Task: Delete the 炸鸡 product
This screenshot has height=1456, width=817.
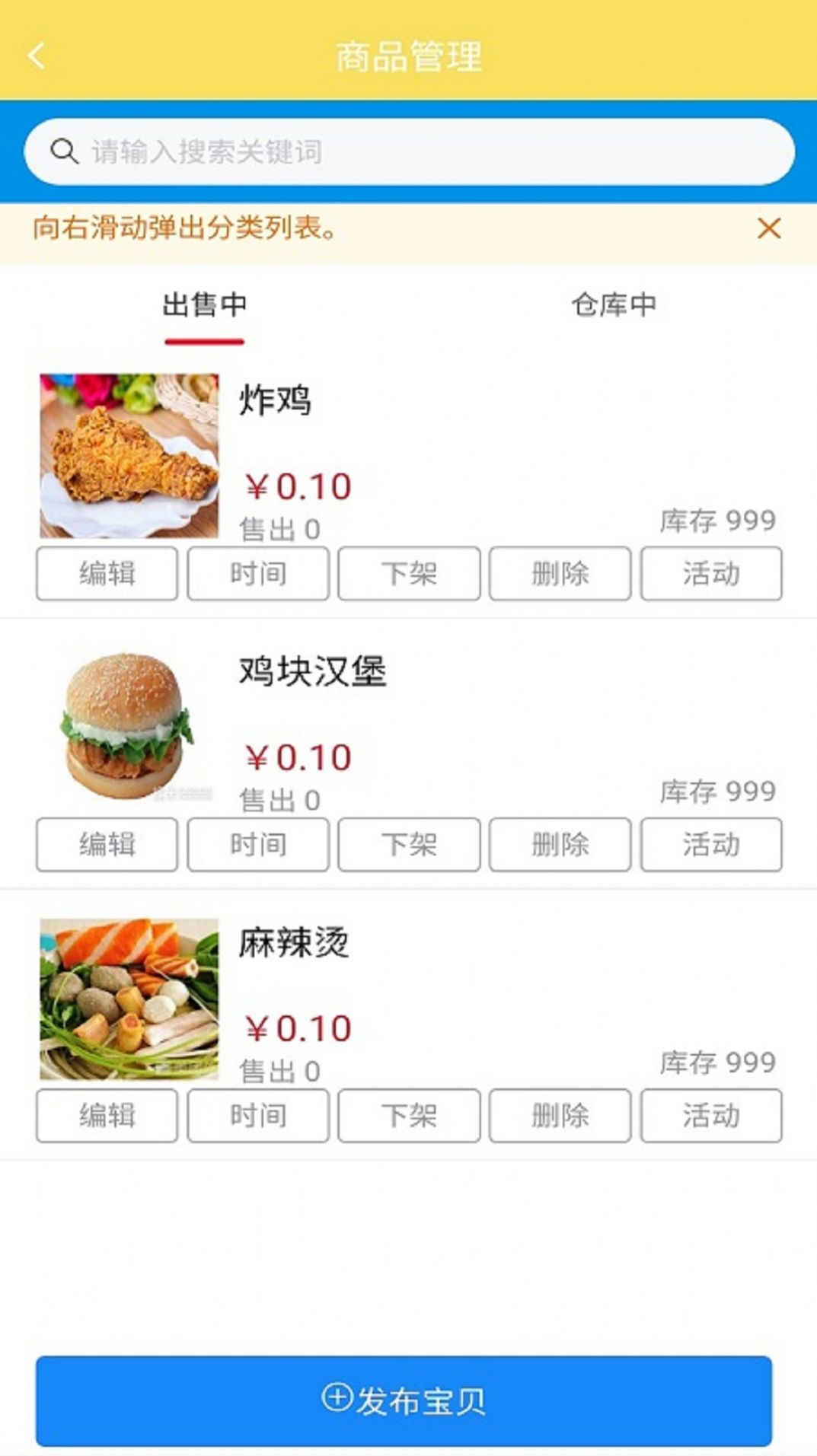Action: click(560, 573)
